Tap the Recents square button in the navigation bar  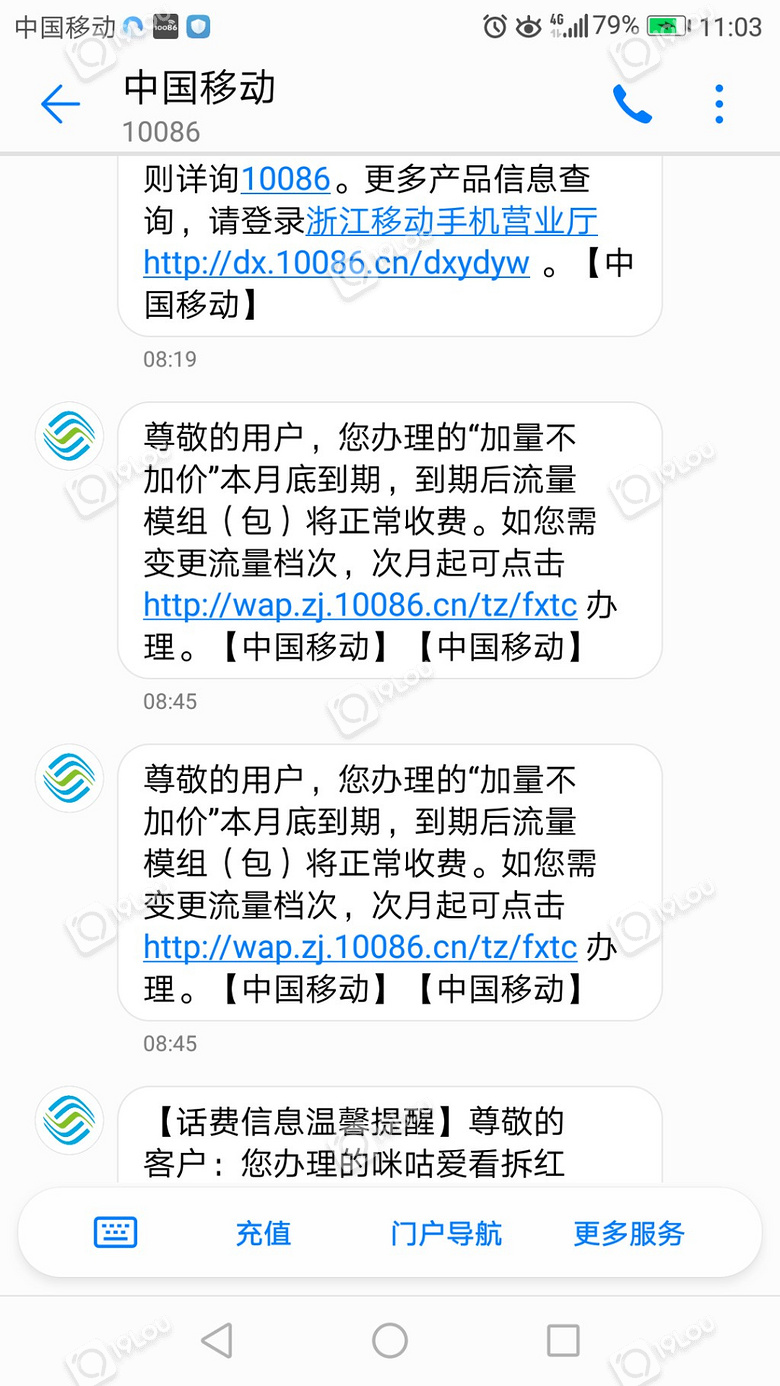click(563, 1338)
